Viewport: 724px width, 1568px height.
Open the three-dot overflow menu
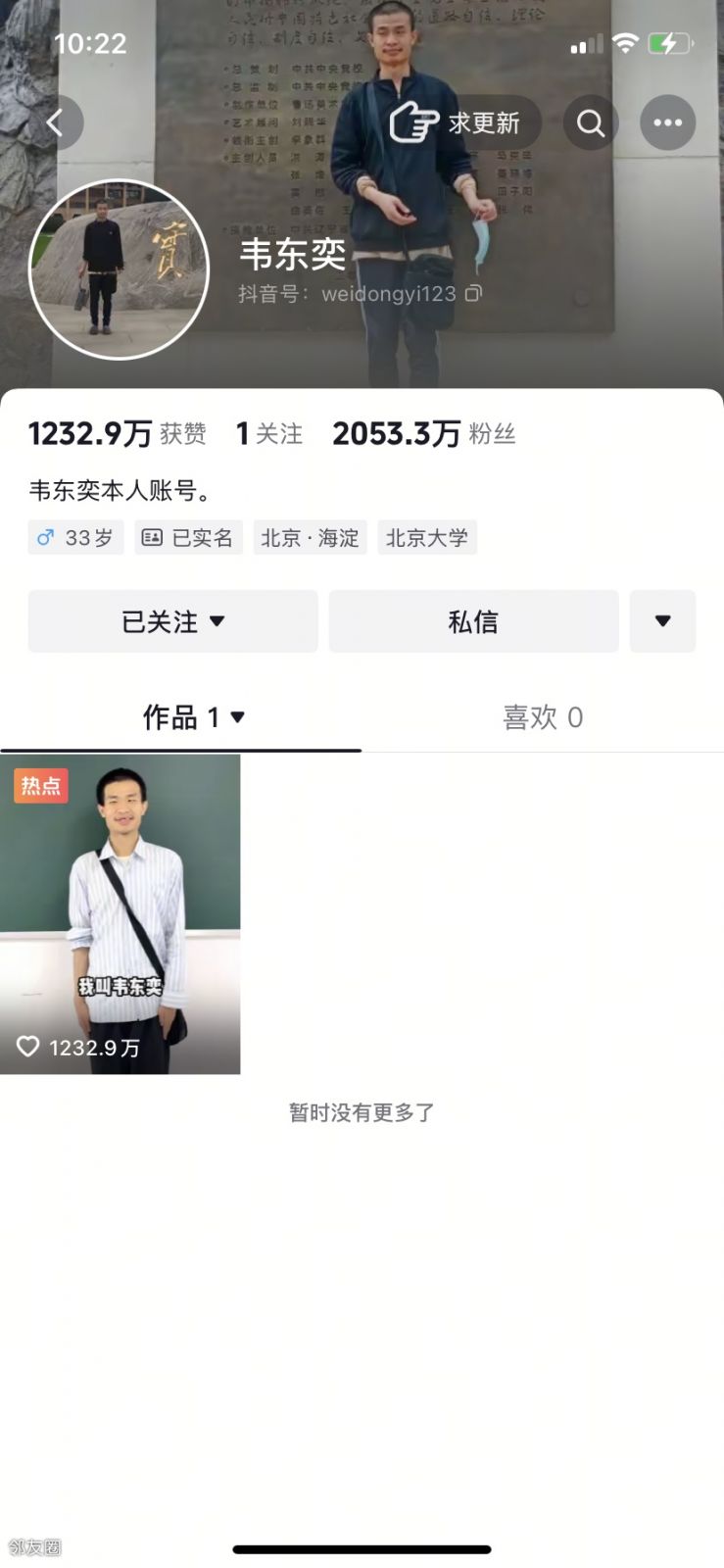[x=667, y=122]
